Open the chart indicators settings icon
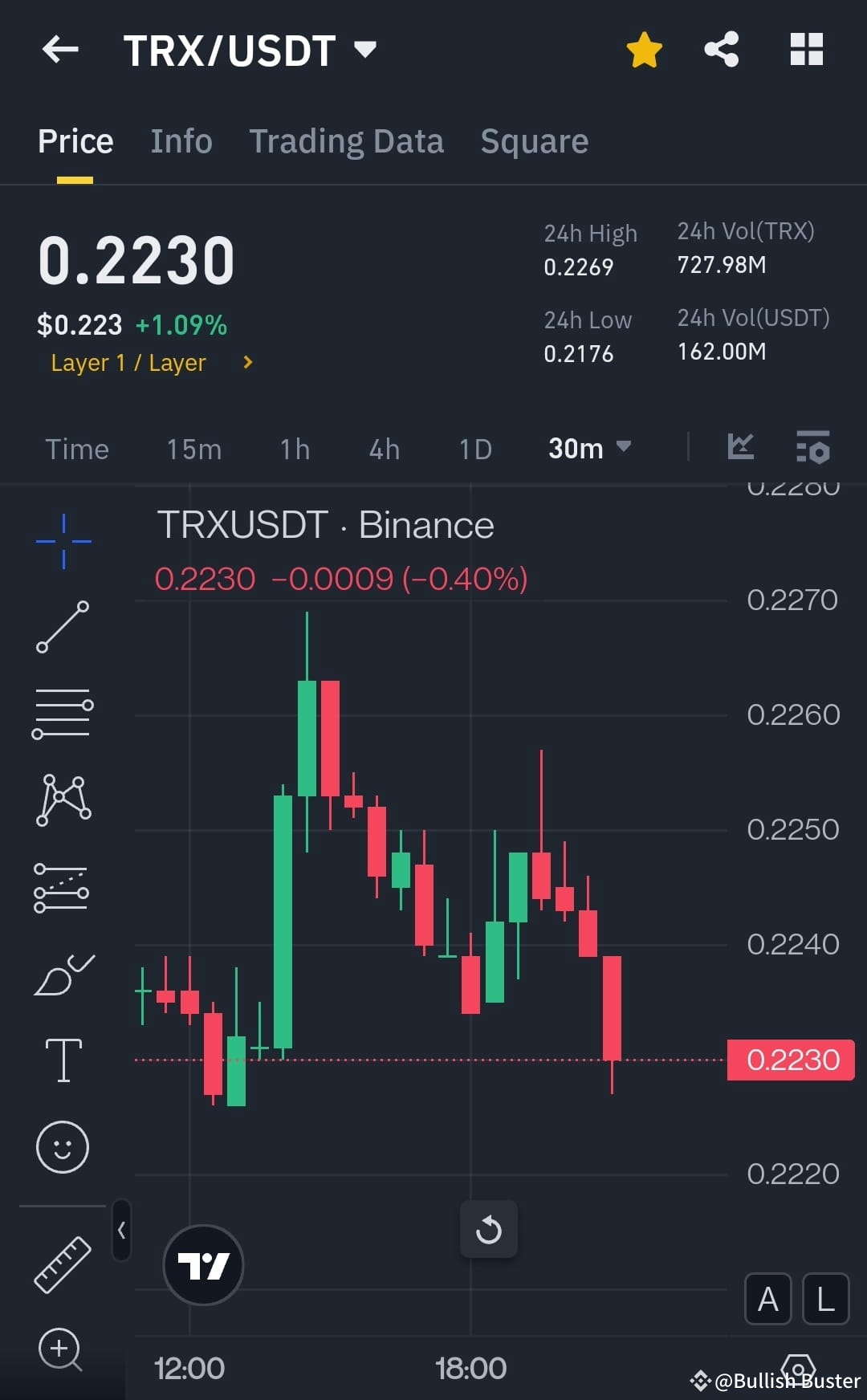The image size is (867, 1400). tap(814, 448)
